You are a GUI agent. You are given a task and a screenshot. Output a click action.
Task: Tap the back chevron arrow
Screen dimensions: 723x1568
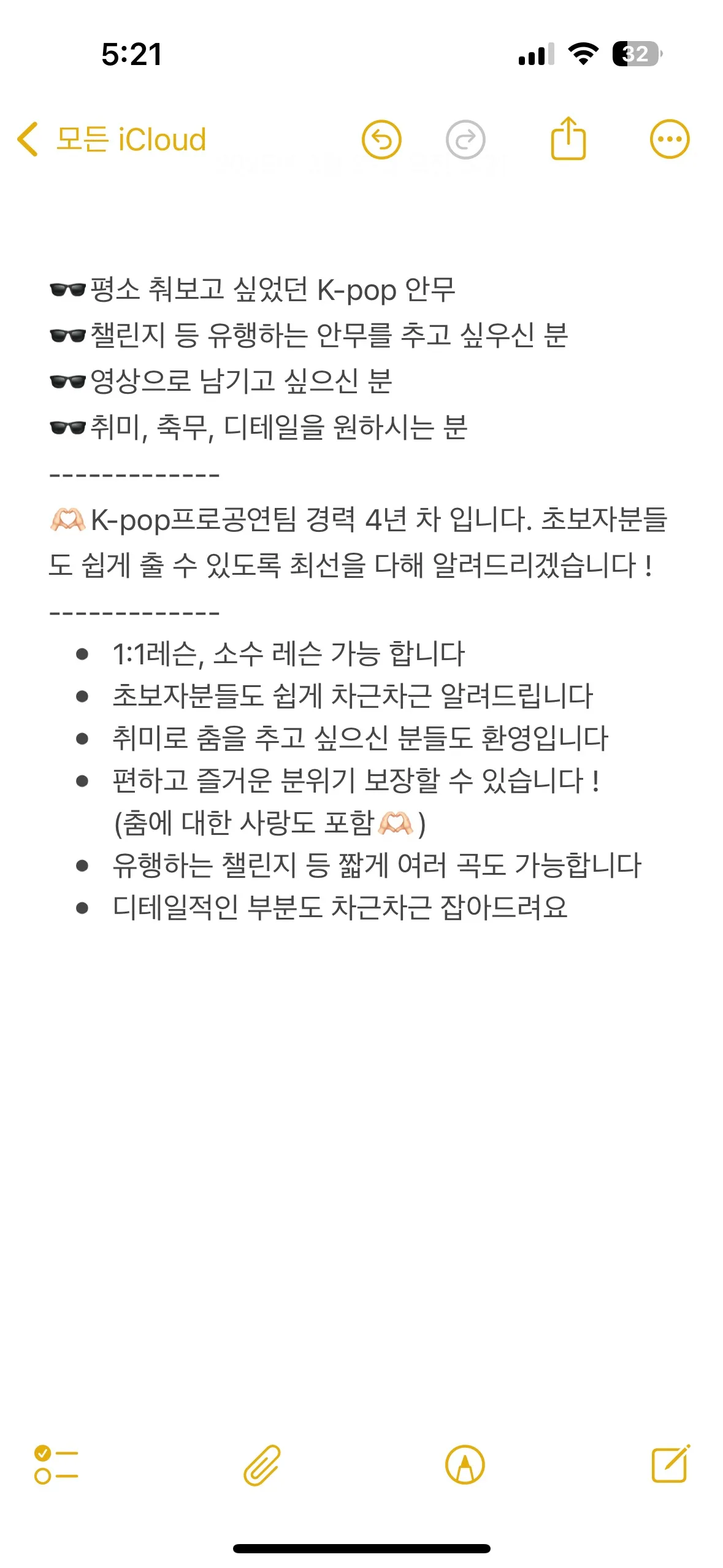[28, 140]
